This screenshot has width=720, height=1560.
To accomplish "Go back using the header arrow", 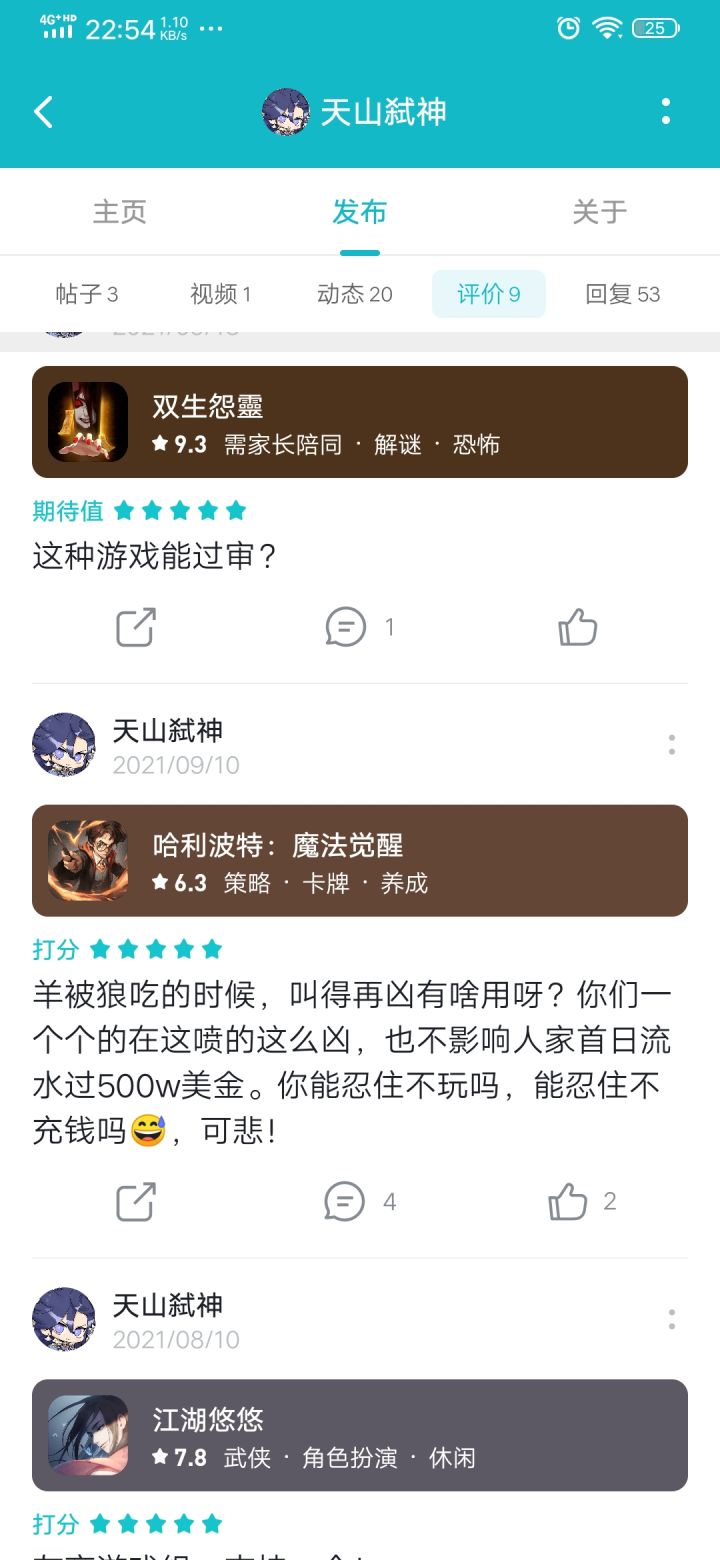I will (43, 111).
